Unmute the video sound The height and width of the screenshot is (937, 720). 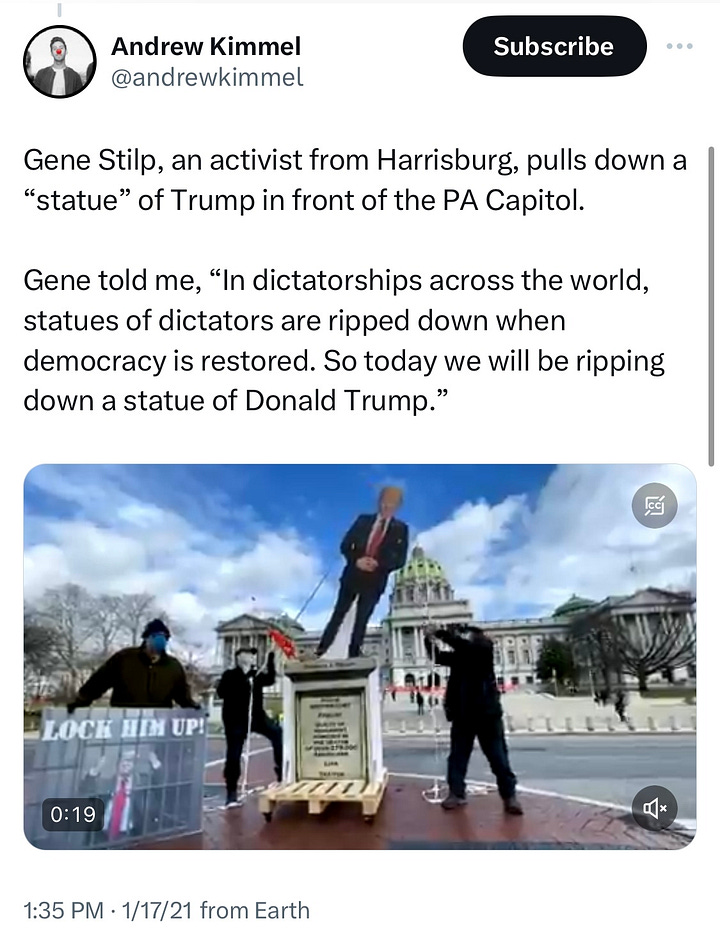(654, 808)
